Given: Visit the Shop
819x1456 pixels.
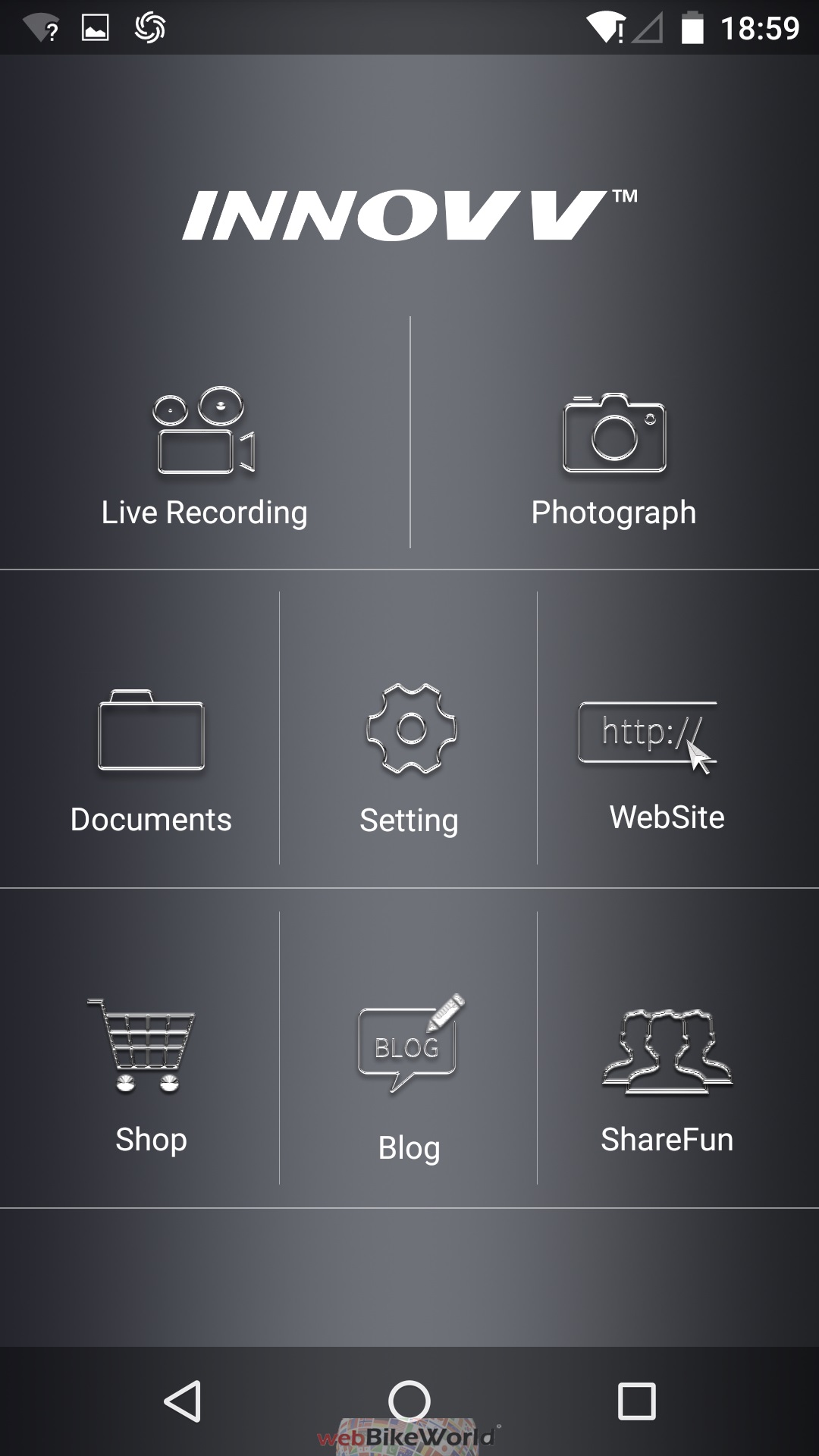Looking at the screenshot, I should point(151,1077).
